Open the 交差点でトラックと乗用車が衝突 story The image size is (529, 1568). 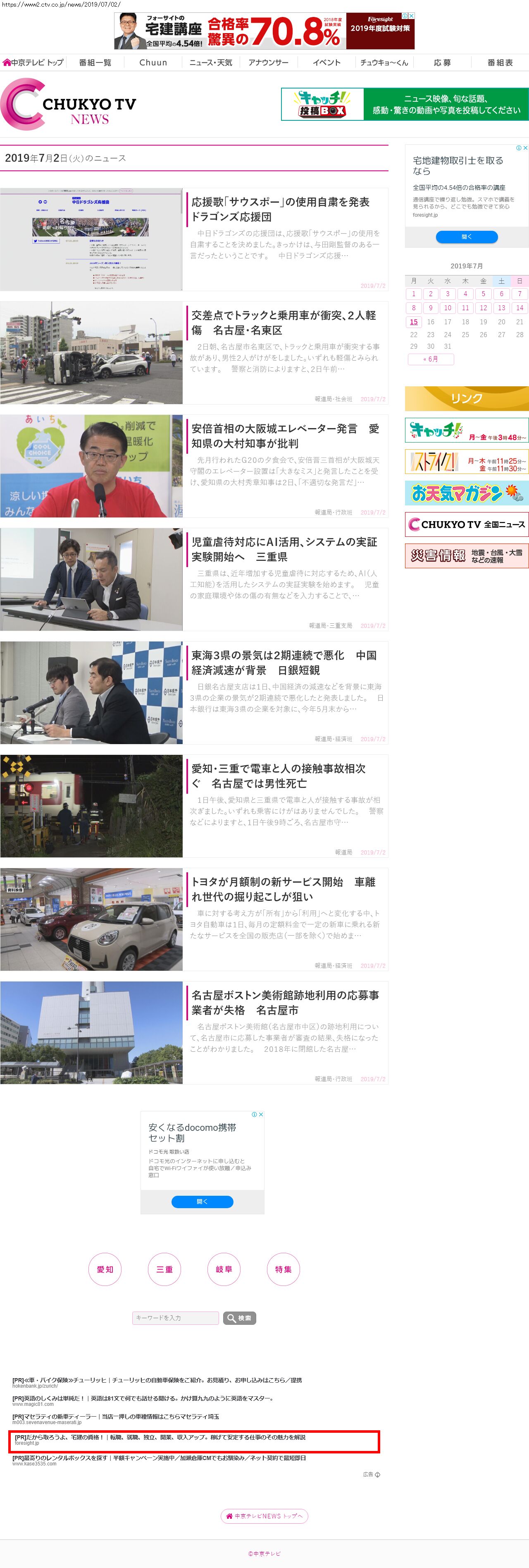coord(284,323)
